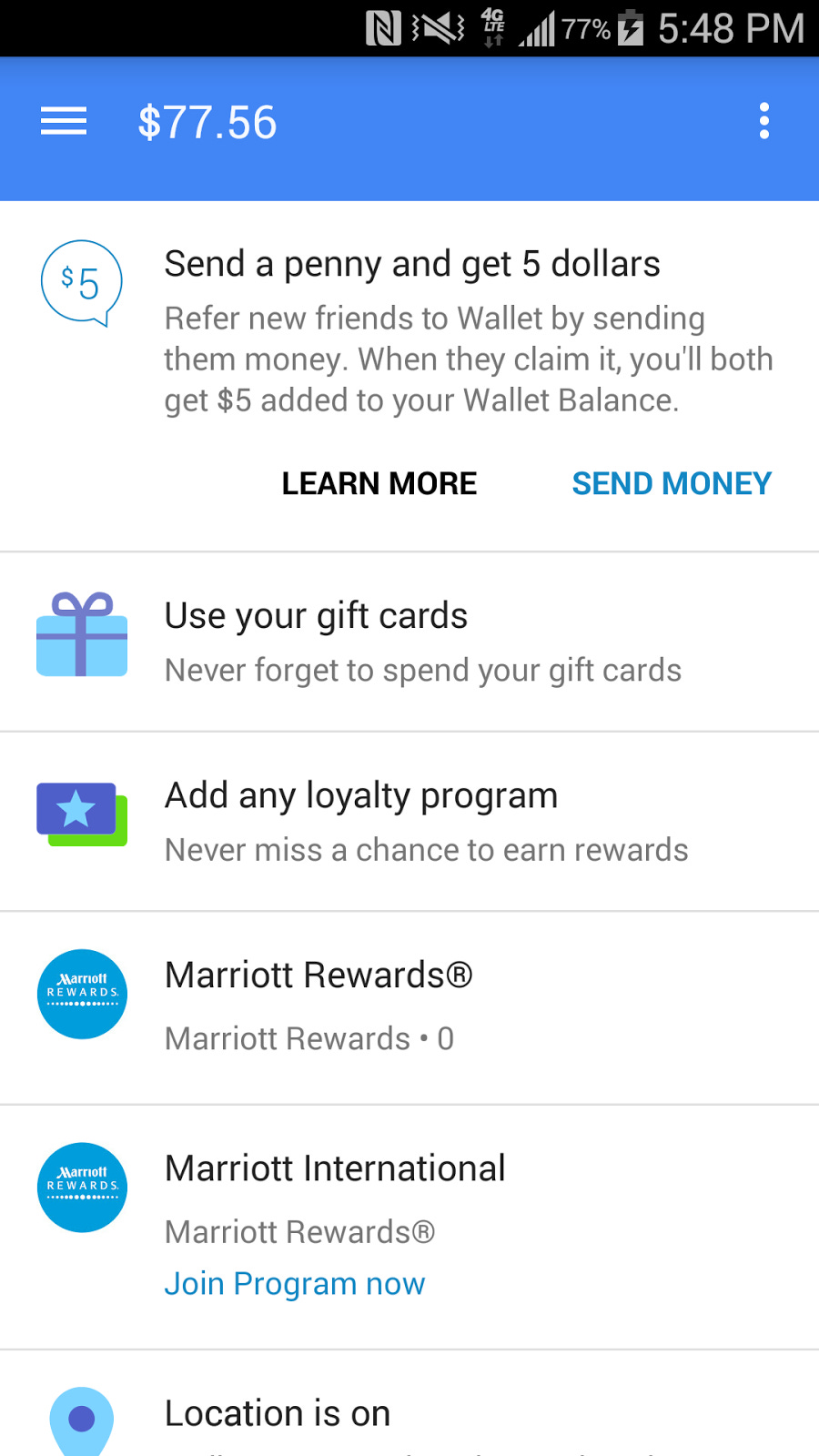
Task: Select the Marriott International row
Action: tap(409, 1183)
